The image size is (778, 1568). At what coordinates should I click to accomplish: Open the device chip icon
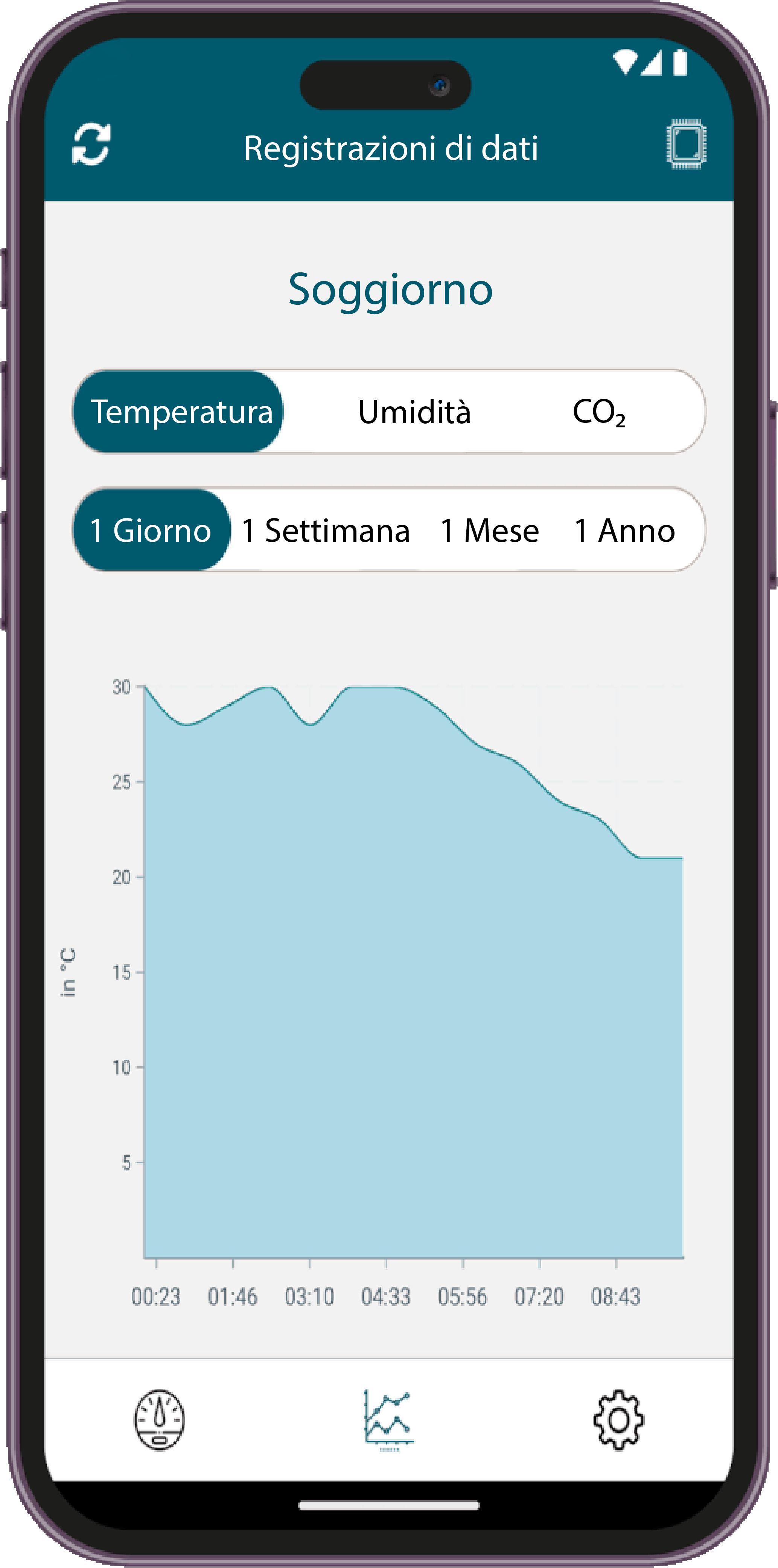(x=686, y=144)
